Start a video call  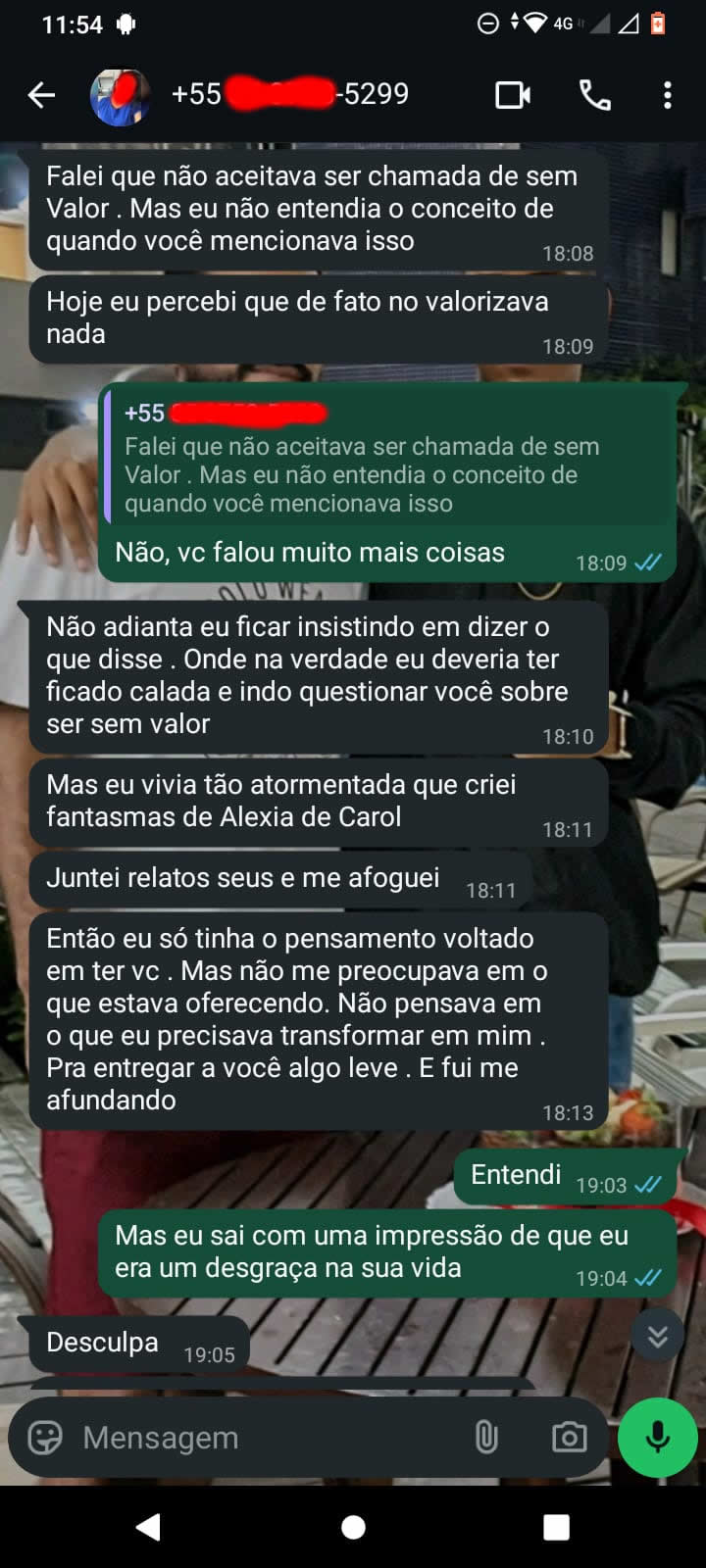coord(512,95)
